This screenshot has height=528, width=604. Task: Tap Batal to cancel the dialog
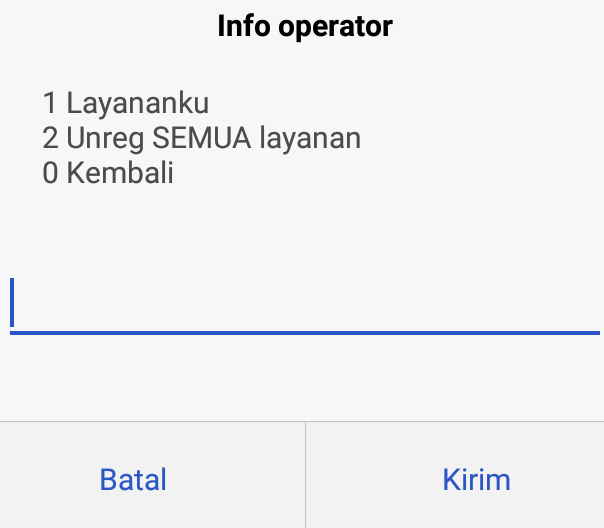pos(133,479)
